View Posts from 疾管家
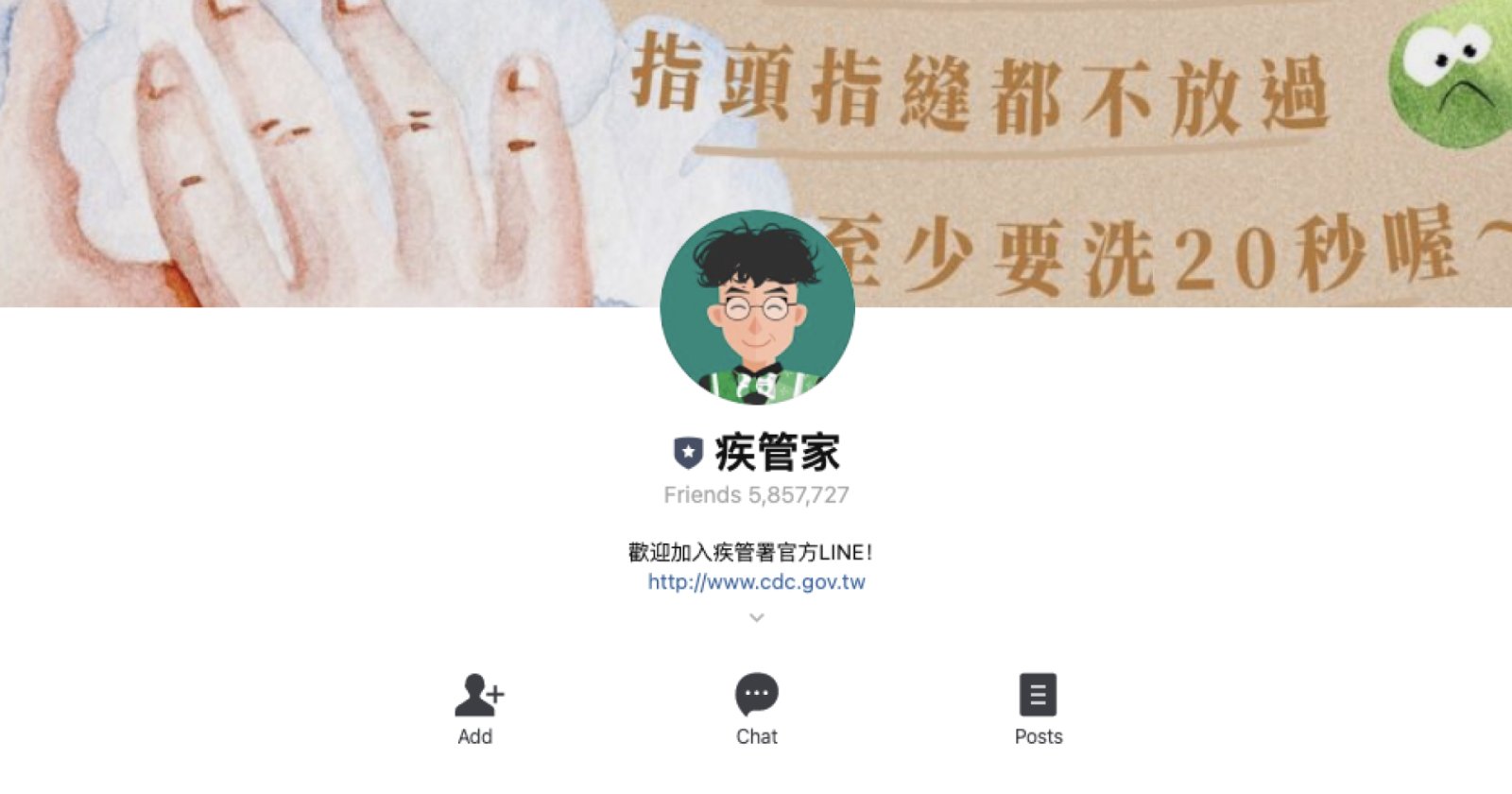This screenshot has height=794, width=1512. [x=1038, y=709]
